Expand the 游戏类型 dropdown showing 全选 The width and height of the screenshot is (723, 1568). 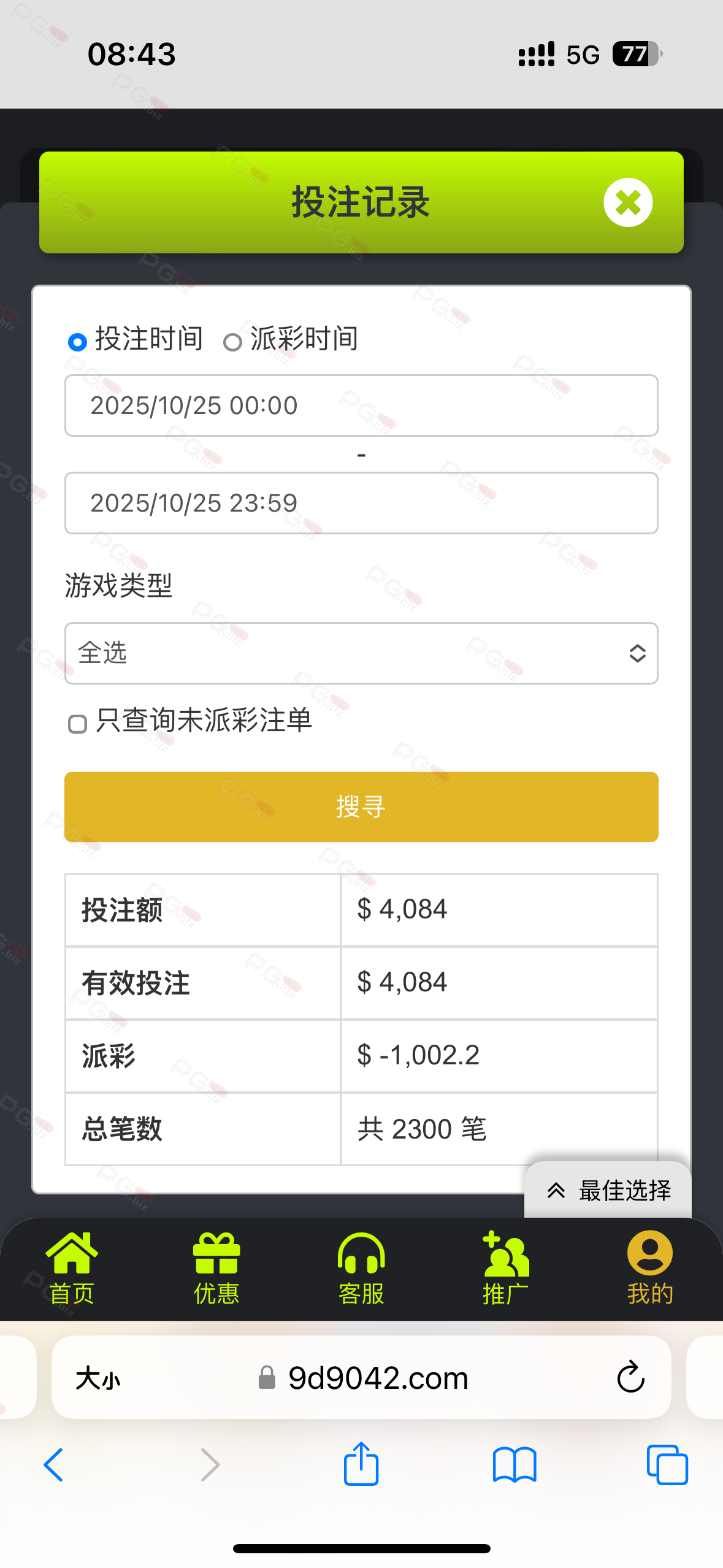361,653
